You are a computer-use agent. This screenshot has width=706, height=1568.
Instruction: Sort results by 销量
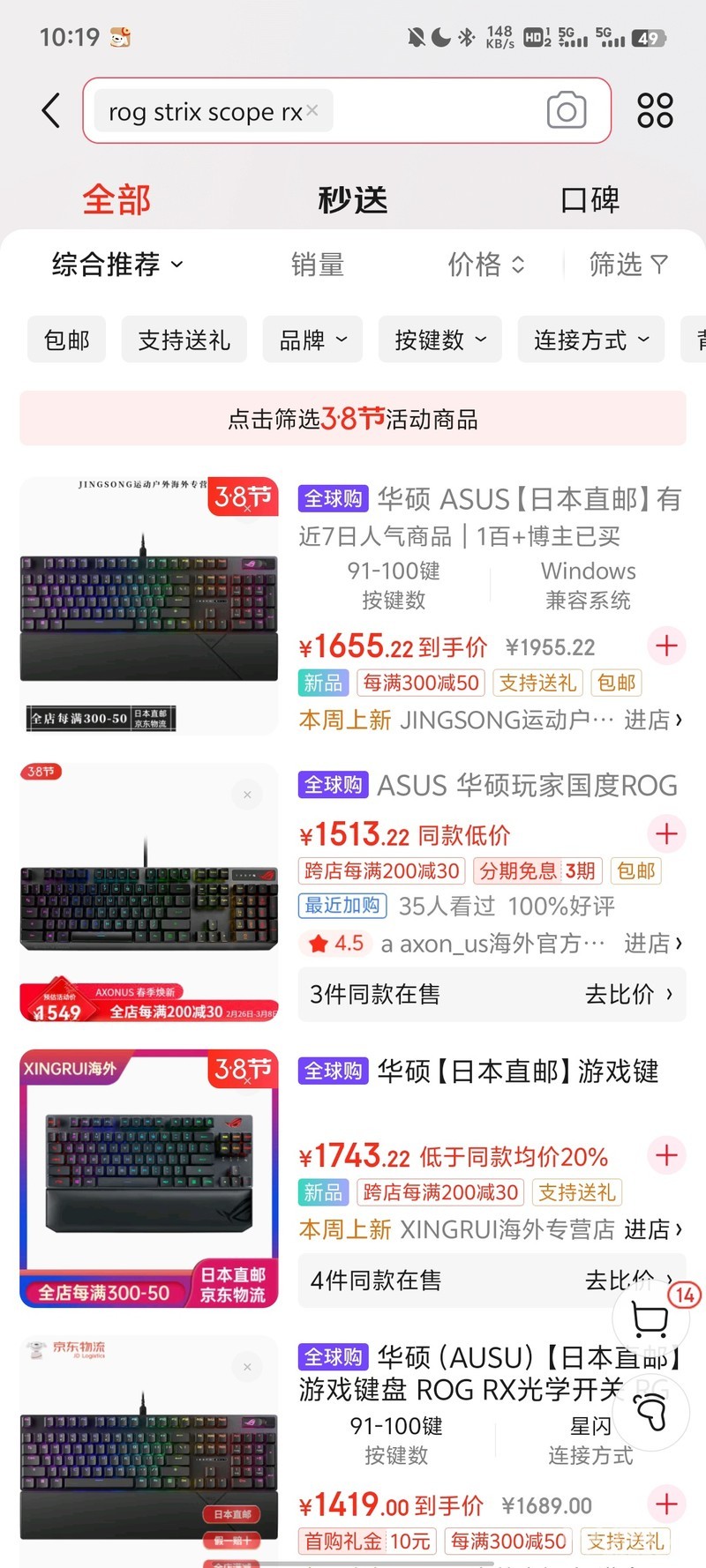click(317, 265)
